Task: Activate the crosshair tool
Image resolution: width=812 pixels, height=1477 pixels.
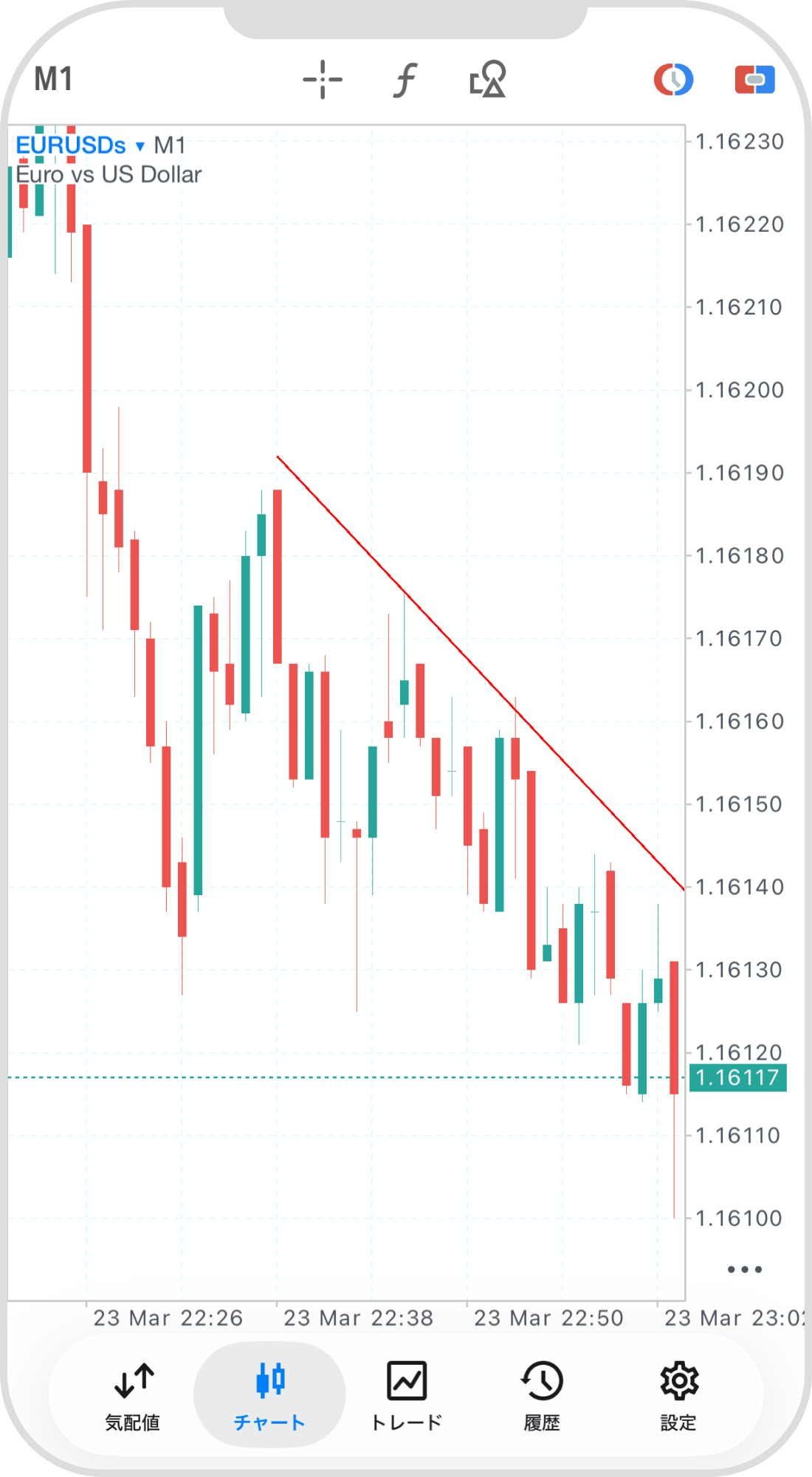Action: pyautogui.click(x=323, y=80)
